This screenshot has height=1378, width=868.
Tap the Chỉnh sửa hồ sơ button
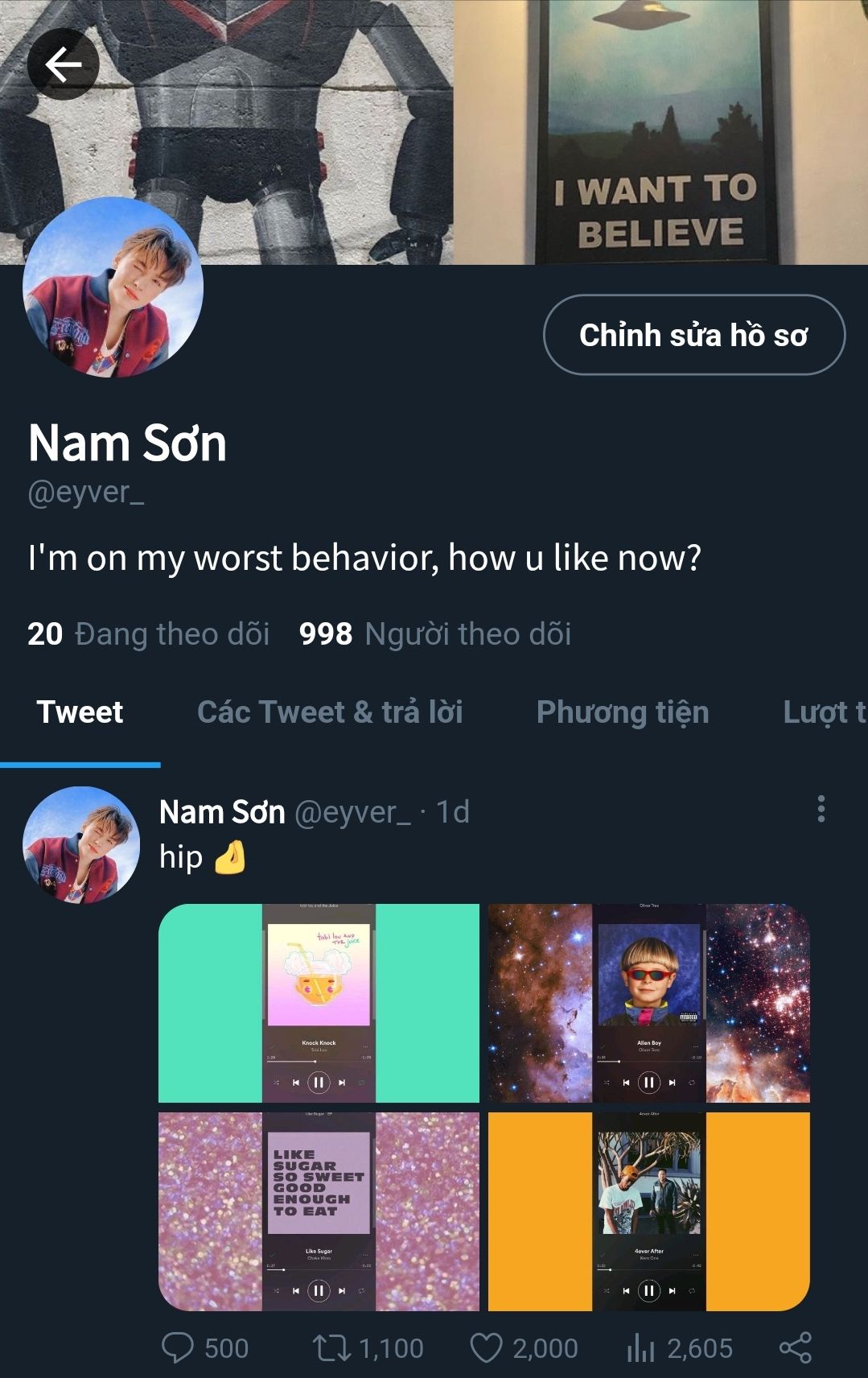[x=693, y=335]
